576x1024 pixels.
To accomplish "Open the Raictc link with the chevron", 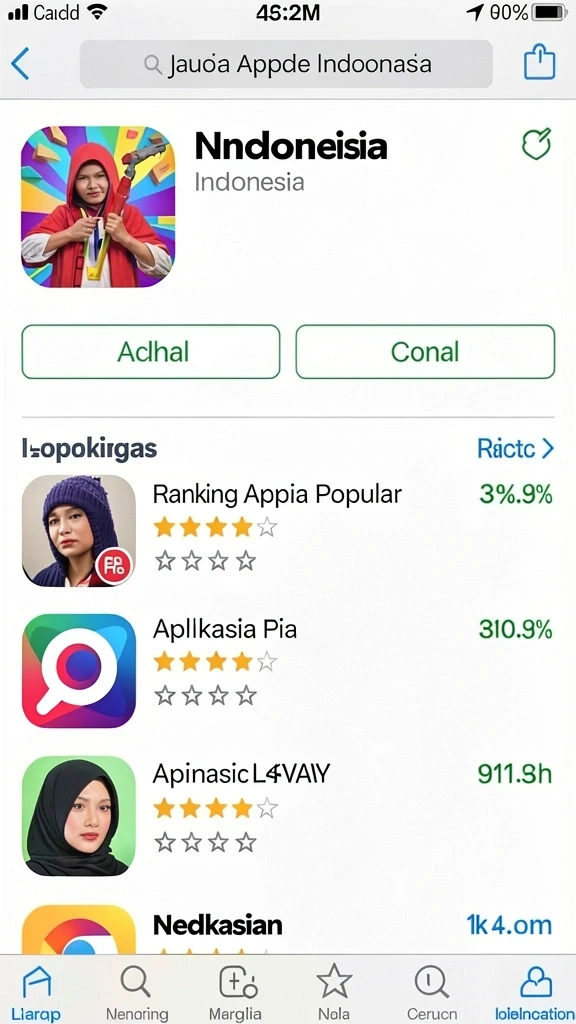I will click(515, 449).
